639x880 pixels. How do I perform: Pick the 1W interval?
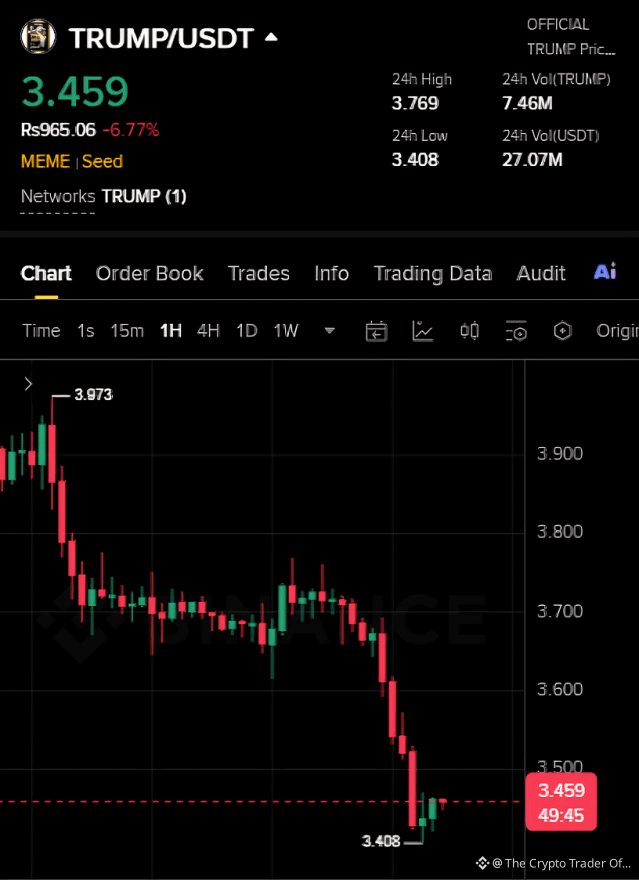tap(286, 331)
